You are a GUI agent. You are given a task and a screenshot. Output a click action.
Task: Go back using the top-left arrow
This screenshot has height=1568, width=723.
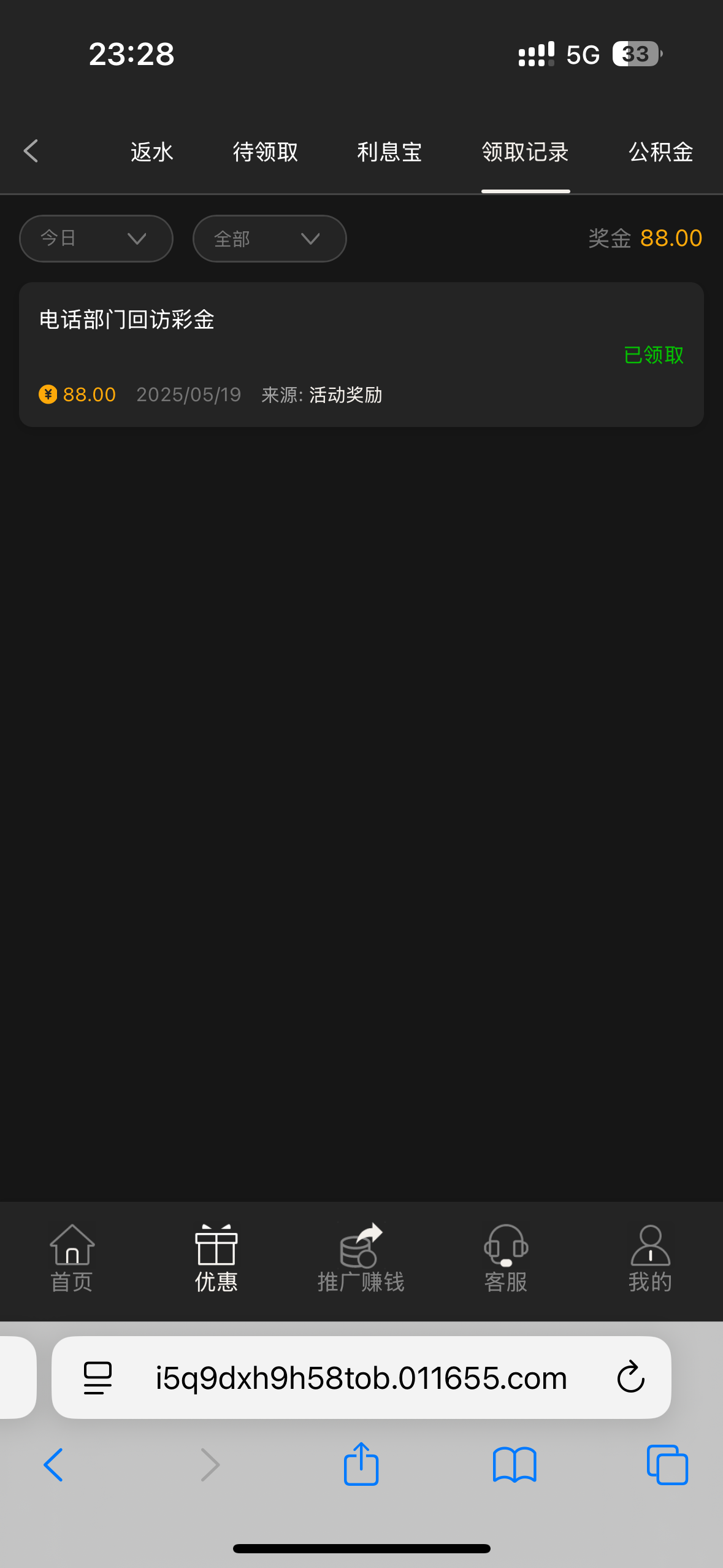pyautogui.click(x=31, y=151)
